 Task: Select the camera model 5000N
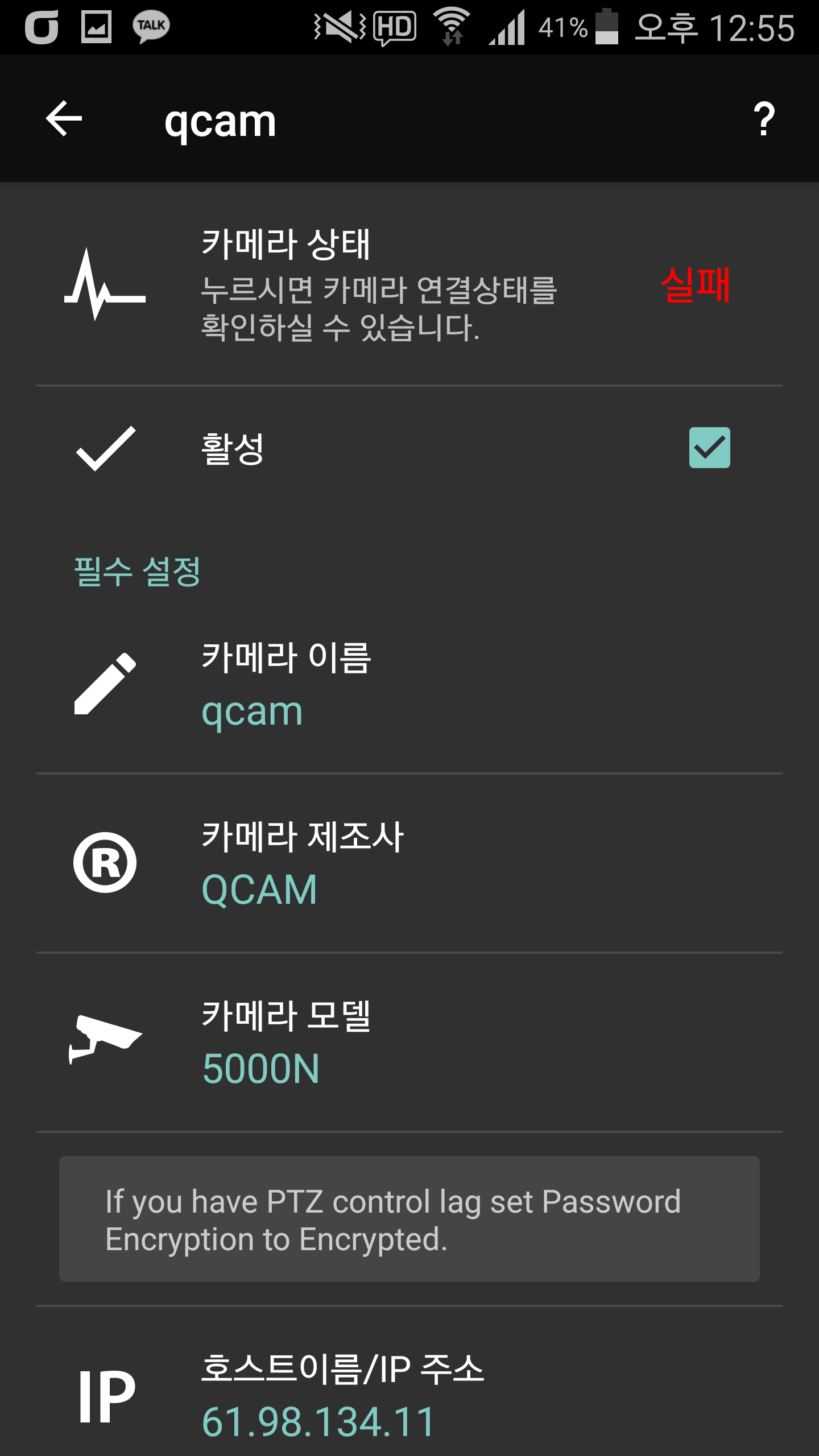409,1042
